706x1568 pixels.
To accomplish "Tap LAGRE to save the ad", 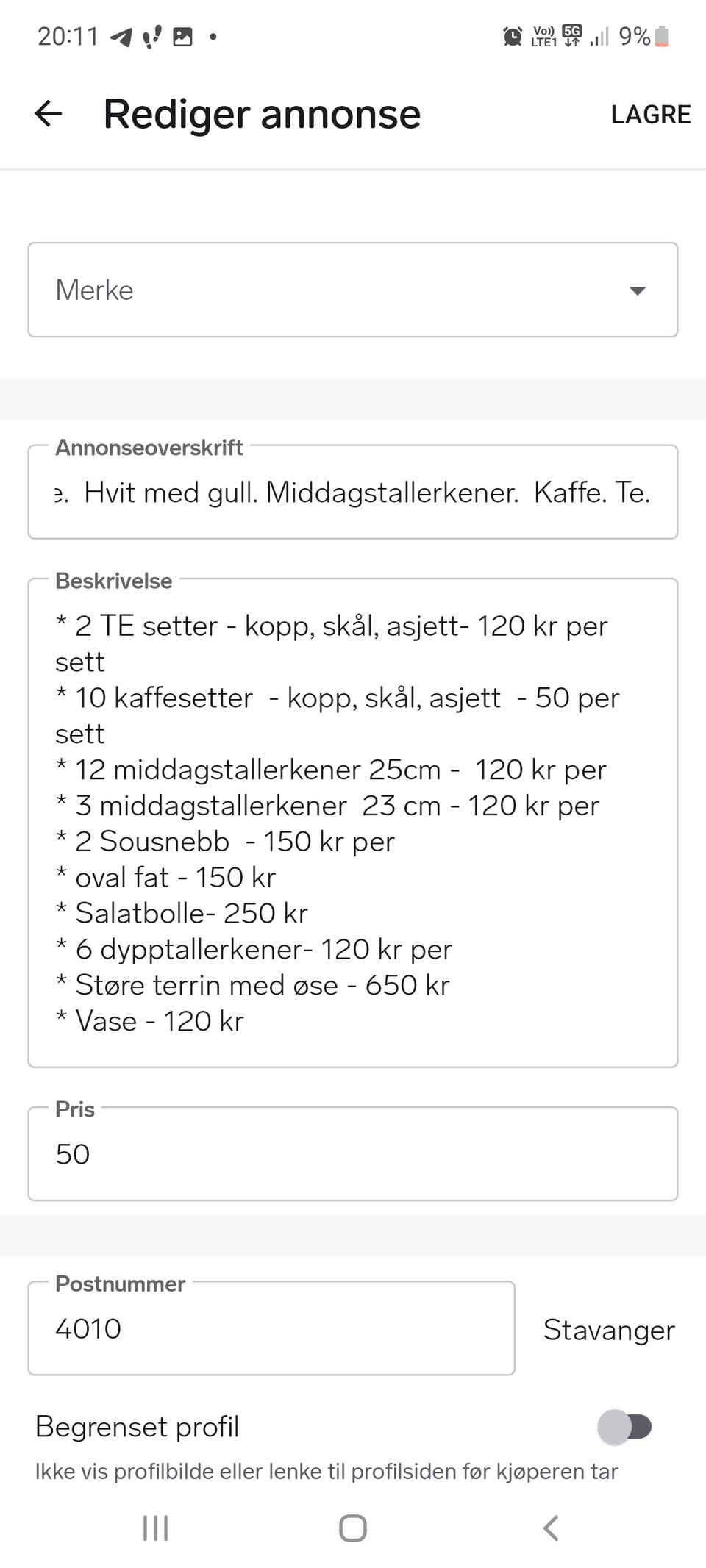I will tap(650, 113).
